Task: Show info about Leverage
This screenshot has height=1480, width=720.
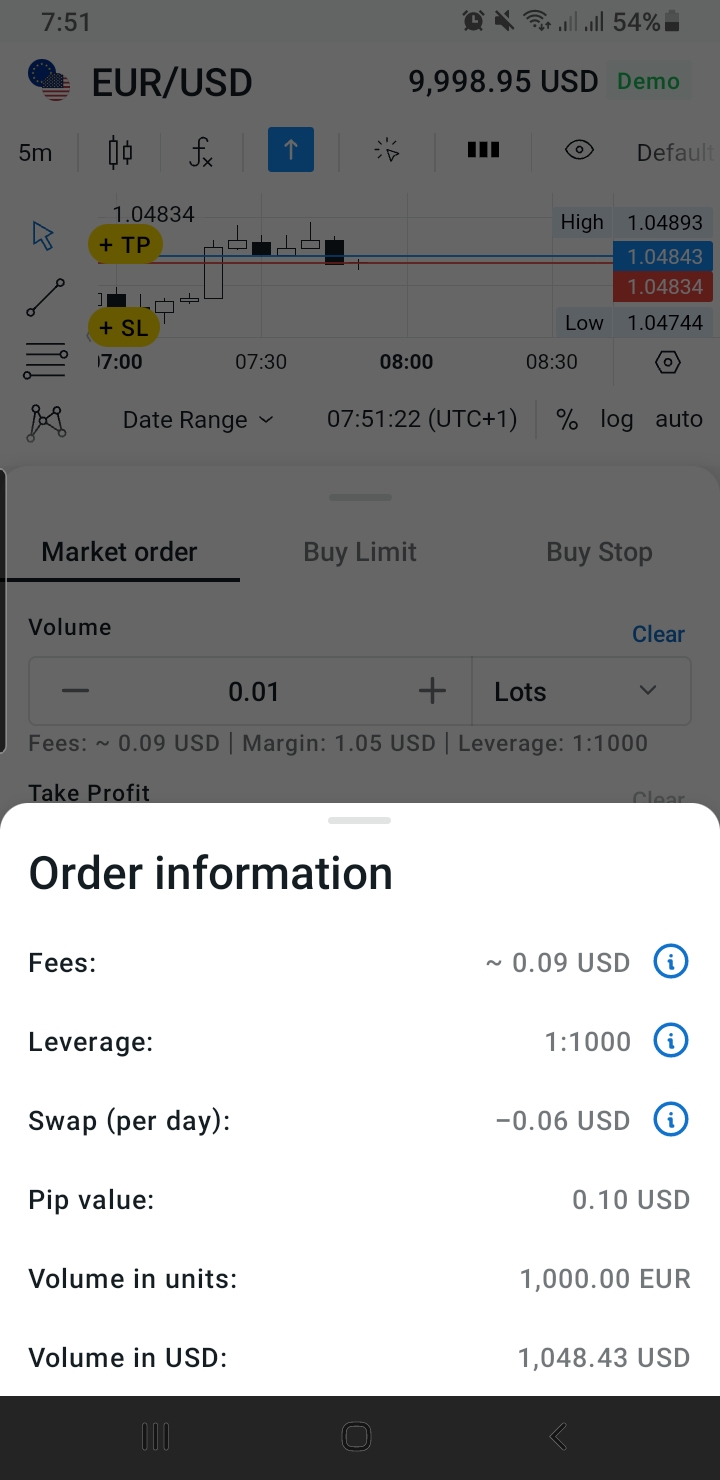Action: (670, 1041)
